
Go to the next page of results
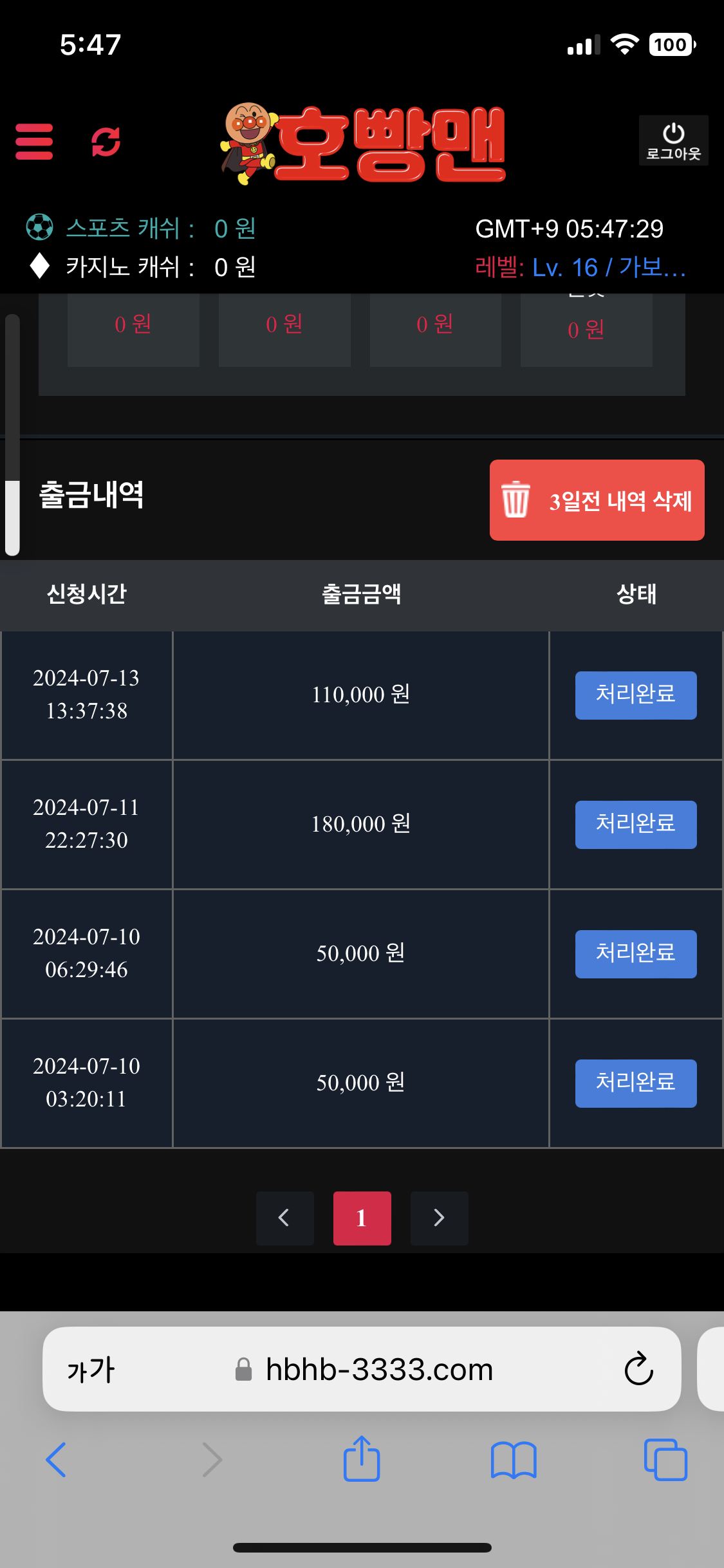coord(439,1218)
